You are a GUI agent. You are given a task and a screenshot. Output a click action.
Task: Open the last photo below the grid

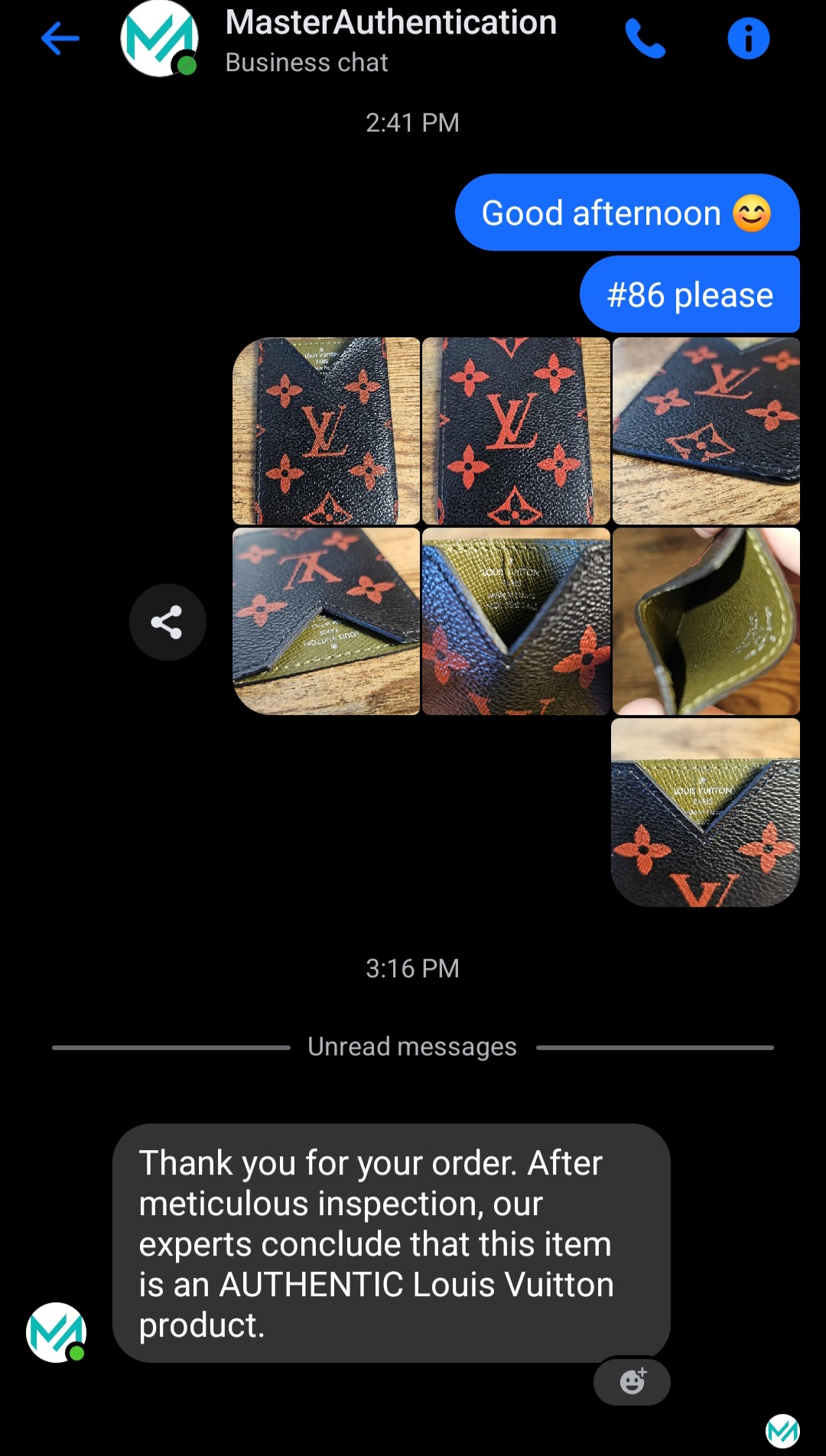[705, 812]
